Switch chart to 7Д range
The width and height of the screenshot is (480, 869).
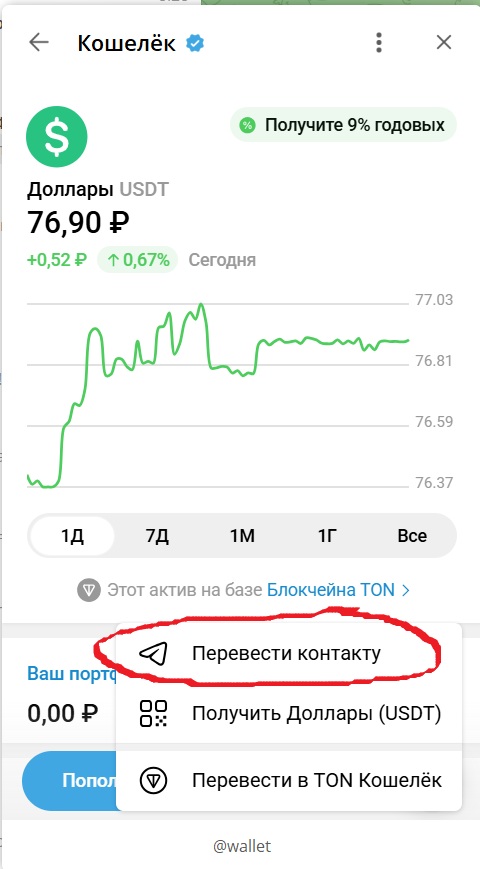pyautogui.click(x=157, y=536)
